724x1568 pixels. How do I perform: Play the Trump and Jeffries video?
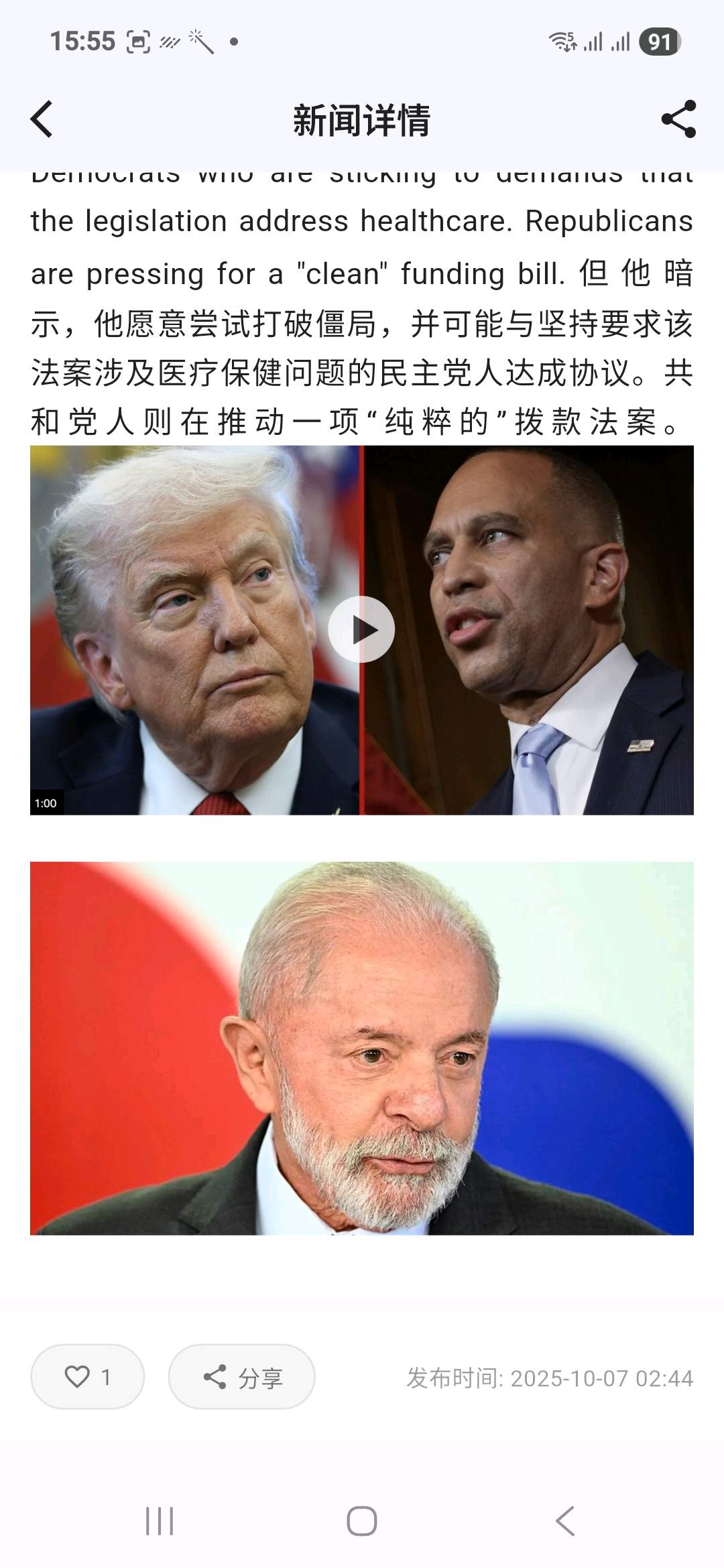(x=362, y=629)
